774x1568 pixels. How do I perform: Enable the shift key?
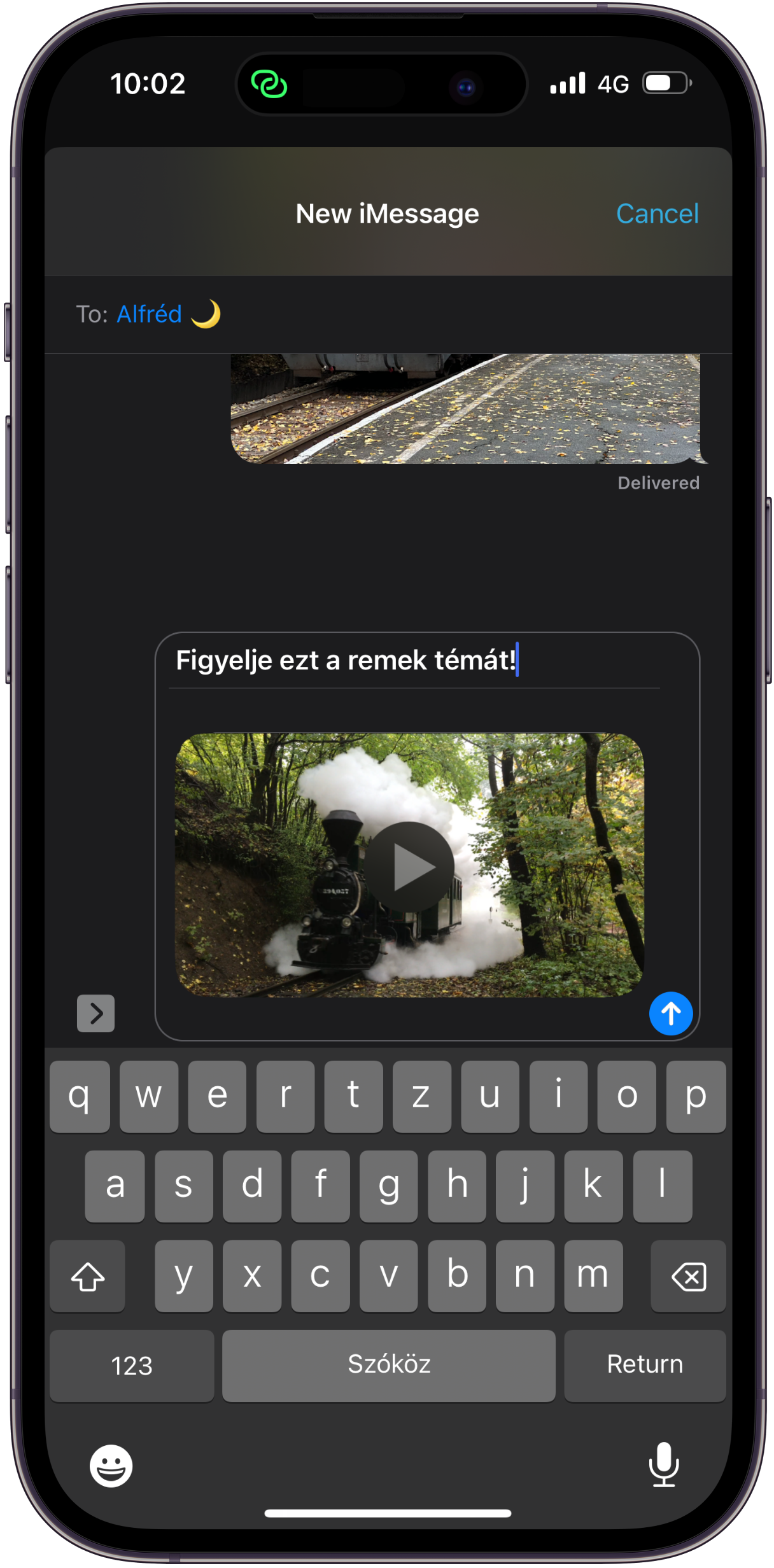88,1276
